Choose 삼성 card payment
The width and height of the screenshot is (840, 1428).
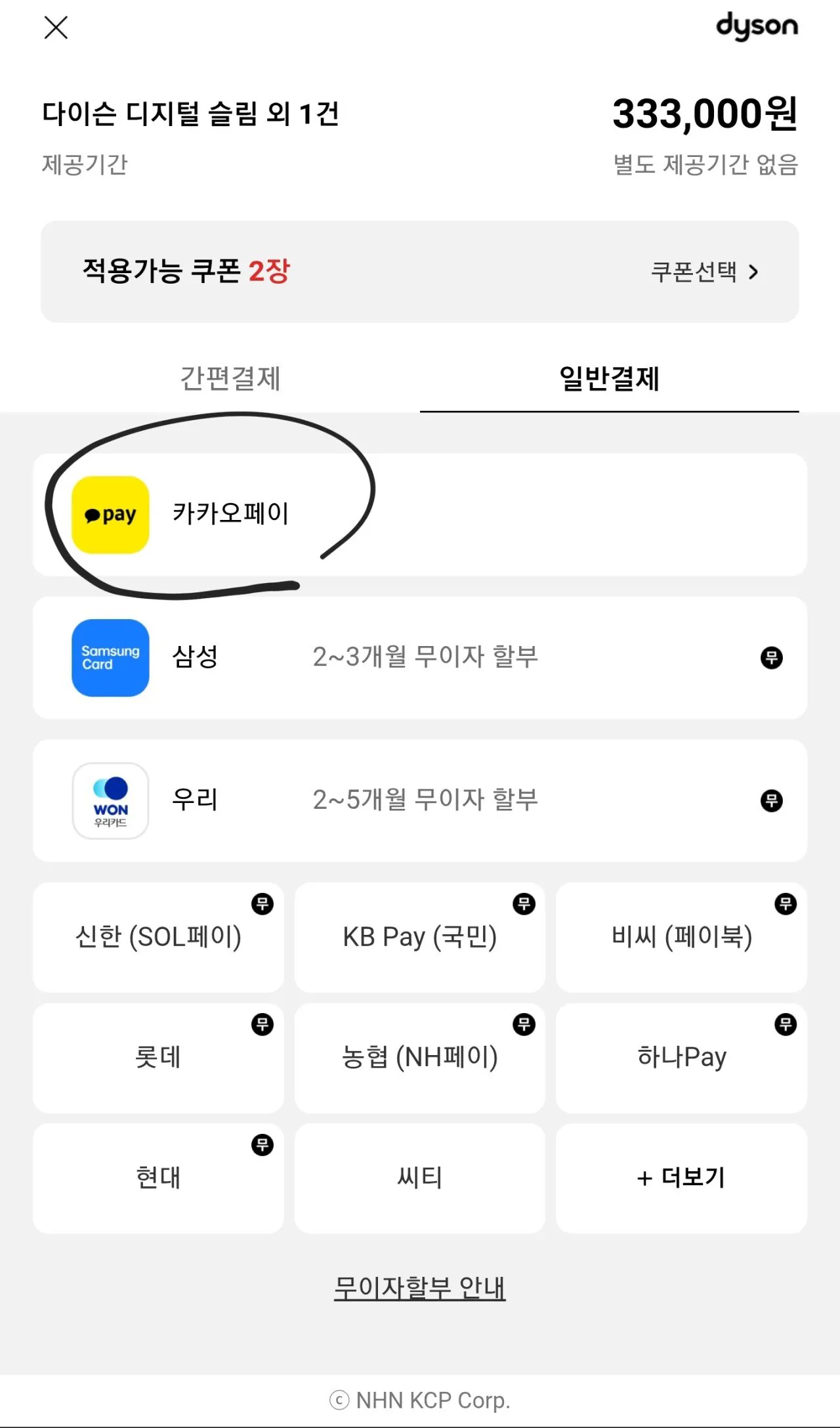pos(420,657)
